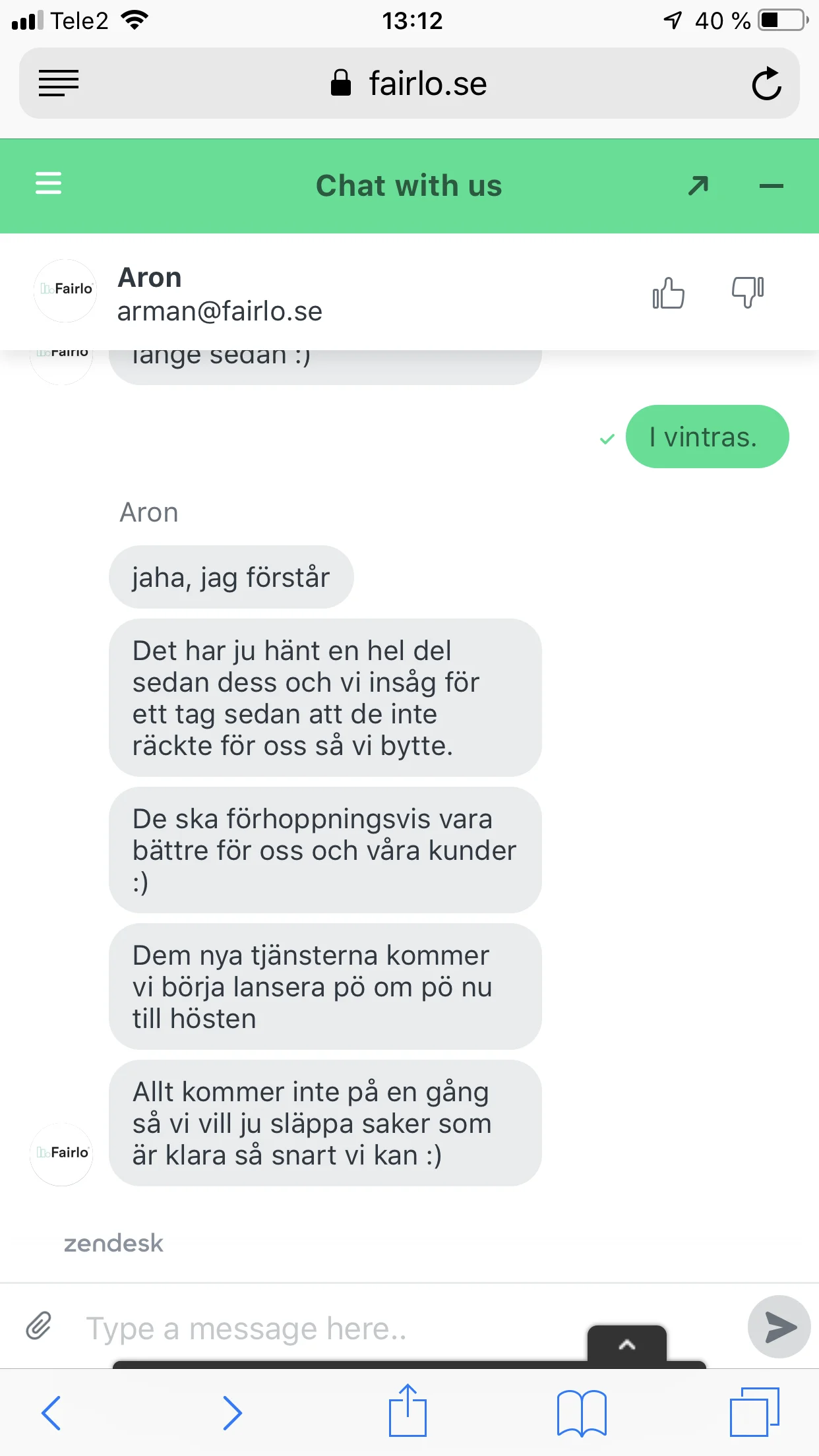Screen dimensions: 819x1456
Task: Show open Safari tabs
Action: pos(754,1412)
